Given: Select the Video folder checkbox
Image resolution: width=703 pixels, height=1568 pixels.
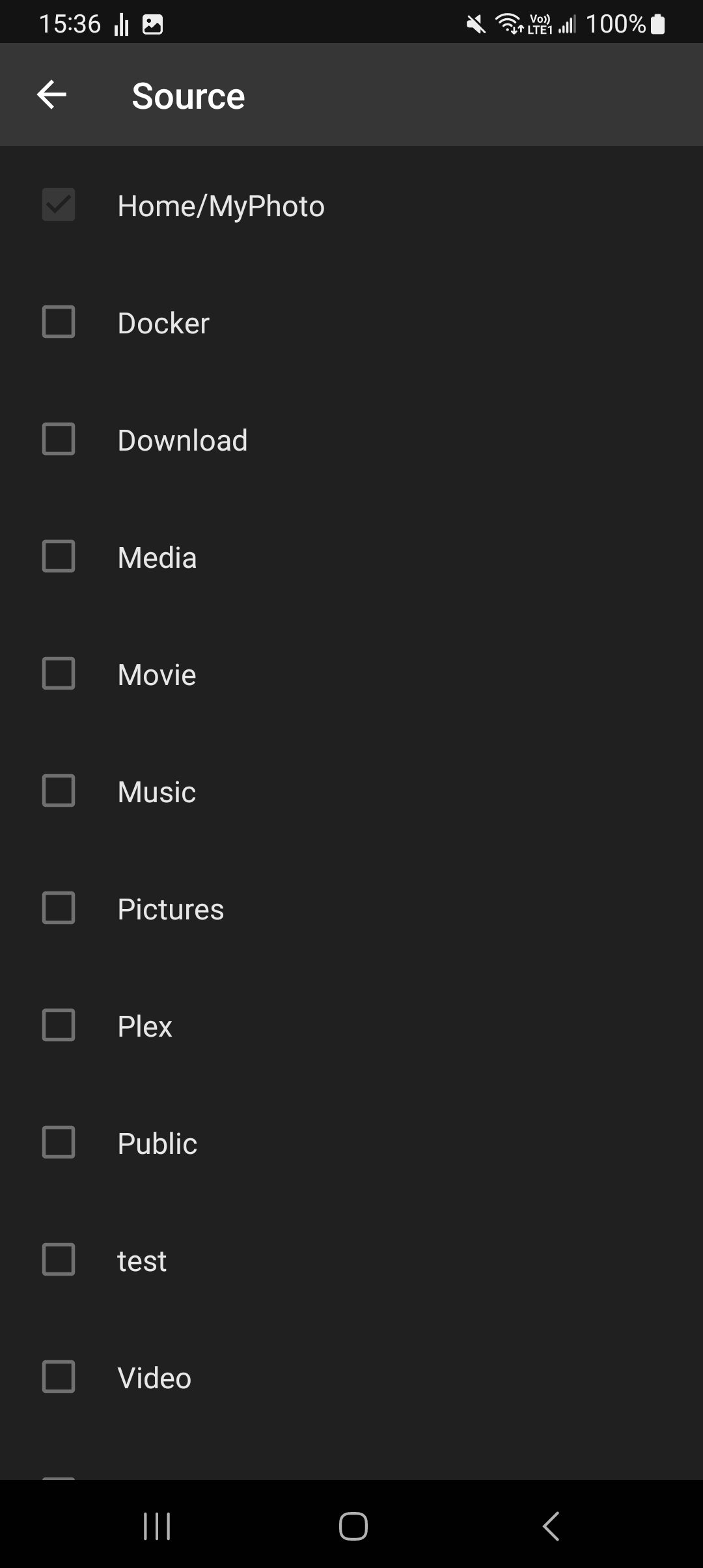Looking at the screenshot, I should 59,1377.
